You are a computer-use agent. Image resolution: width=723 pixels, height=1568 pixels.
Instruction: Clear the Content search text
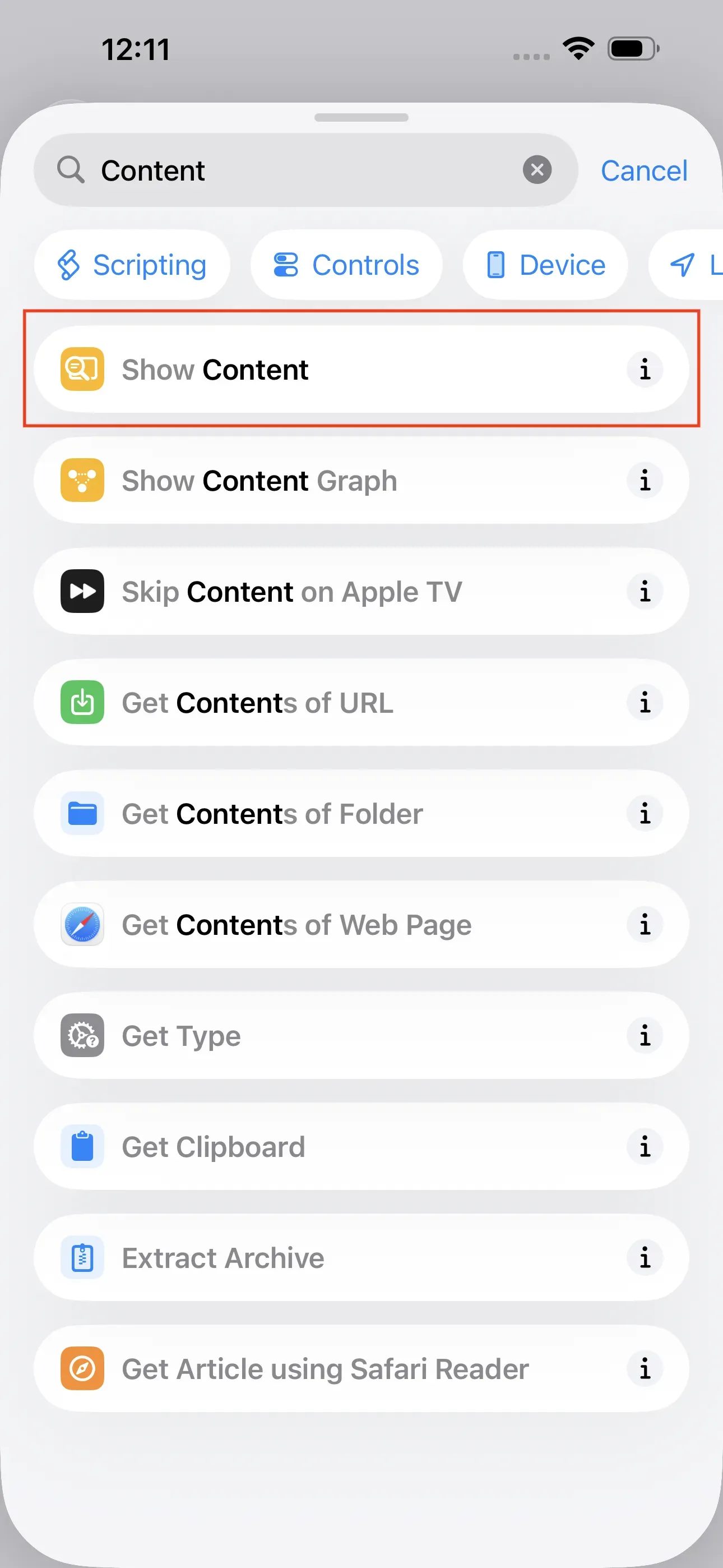(537, 169)
